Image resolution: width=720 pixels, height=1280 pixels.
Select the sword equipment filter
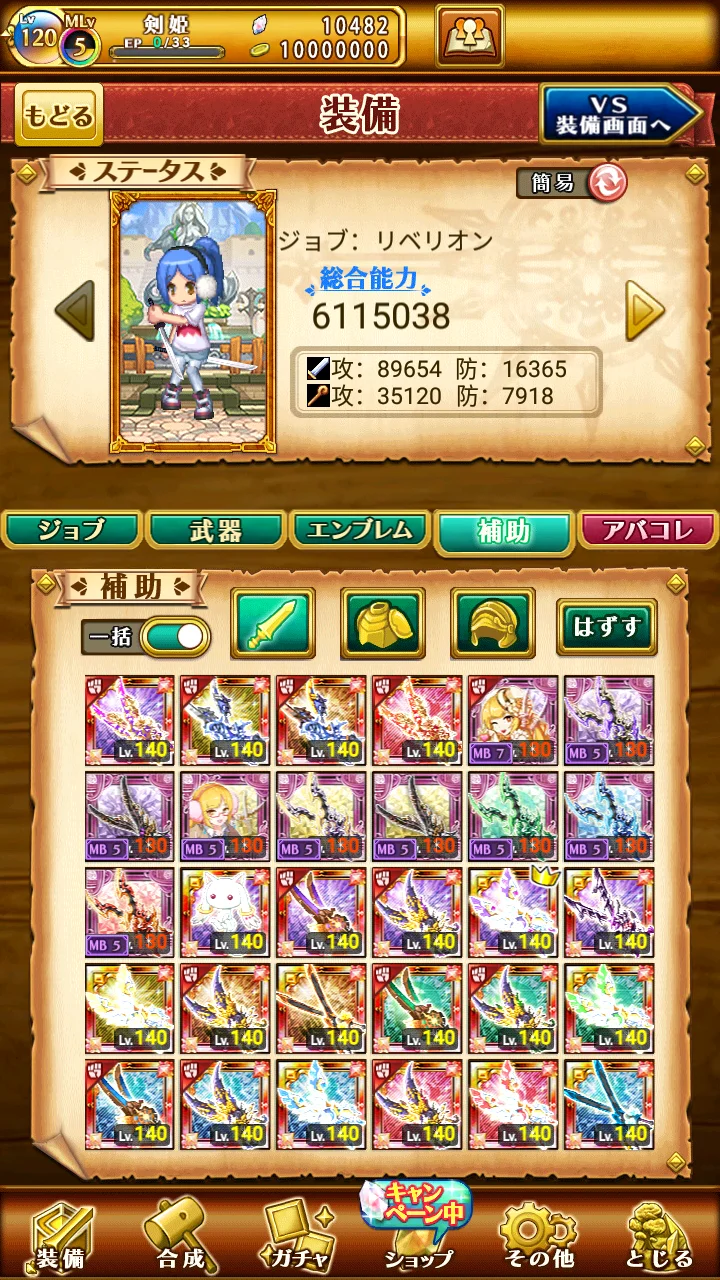click(x=273, y=623)
